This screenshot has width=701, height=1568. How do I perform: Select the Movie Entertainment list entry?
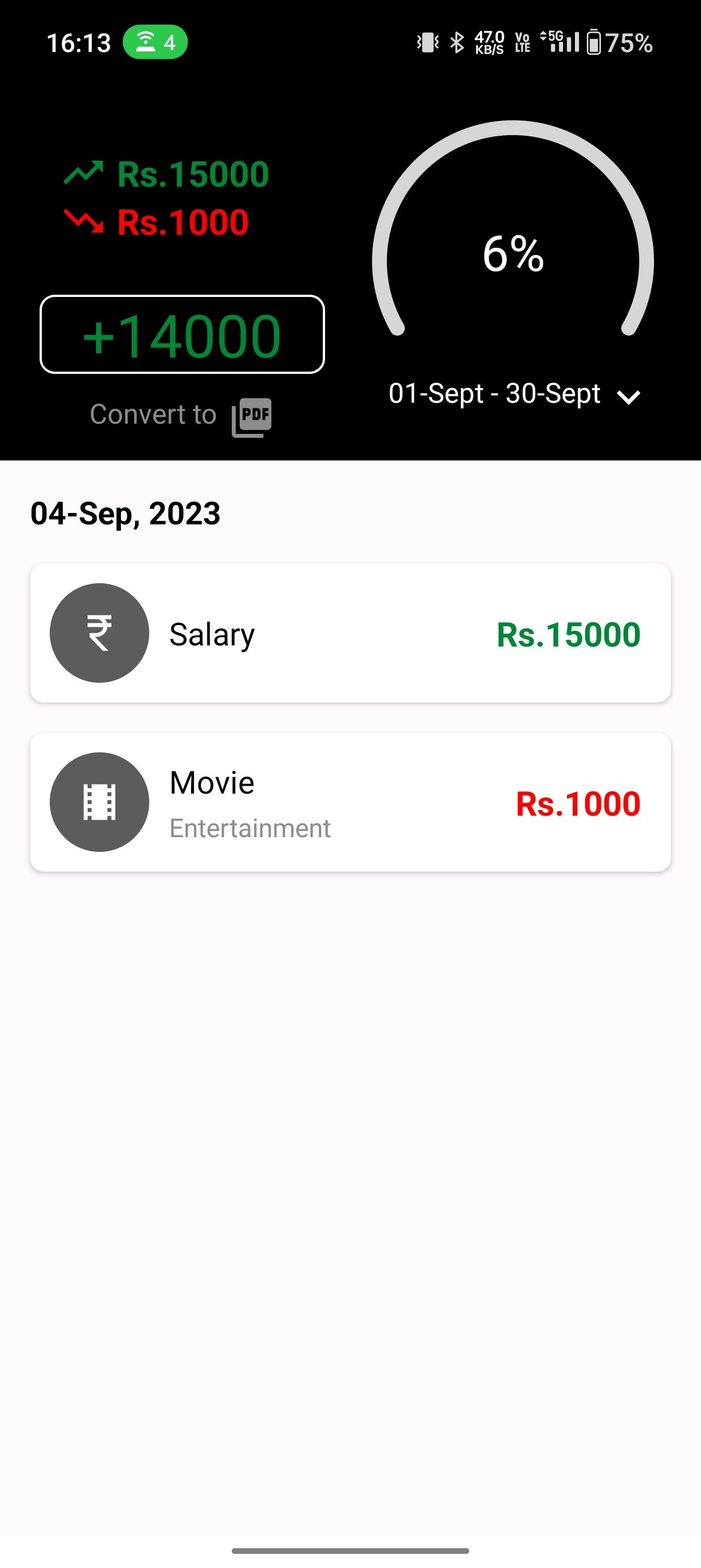[x=350, y=802]
